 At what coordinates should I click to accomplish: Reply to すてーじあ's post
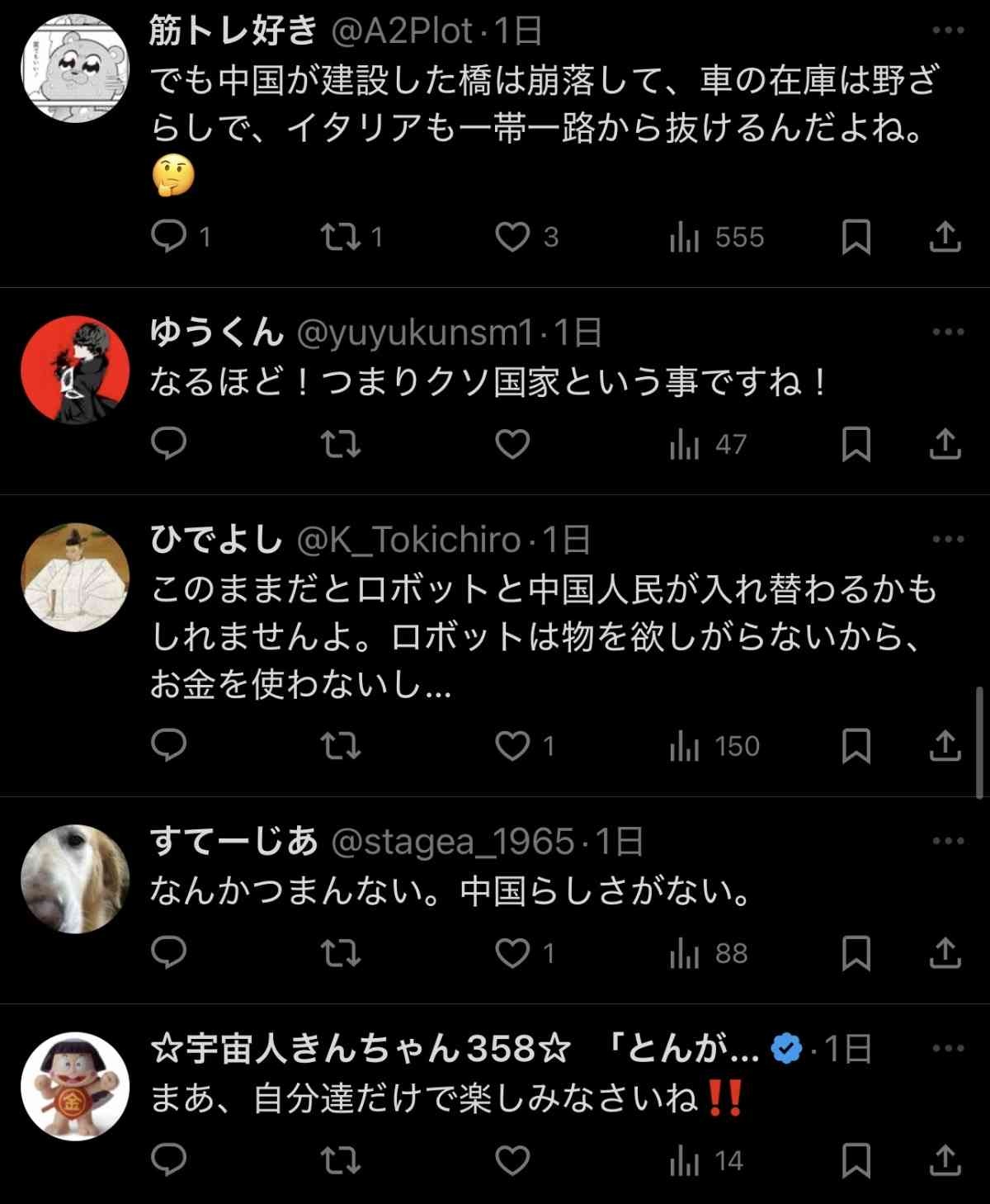click(x=169, y=953)
